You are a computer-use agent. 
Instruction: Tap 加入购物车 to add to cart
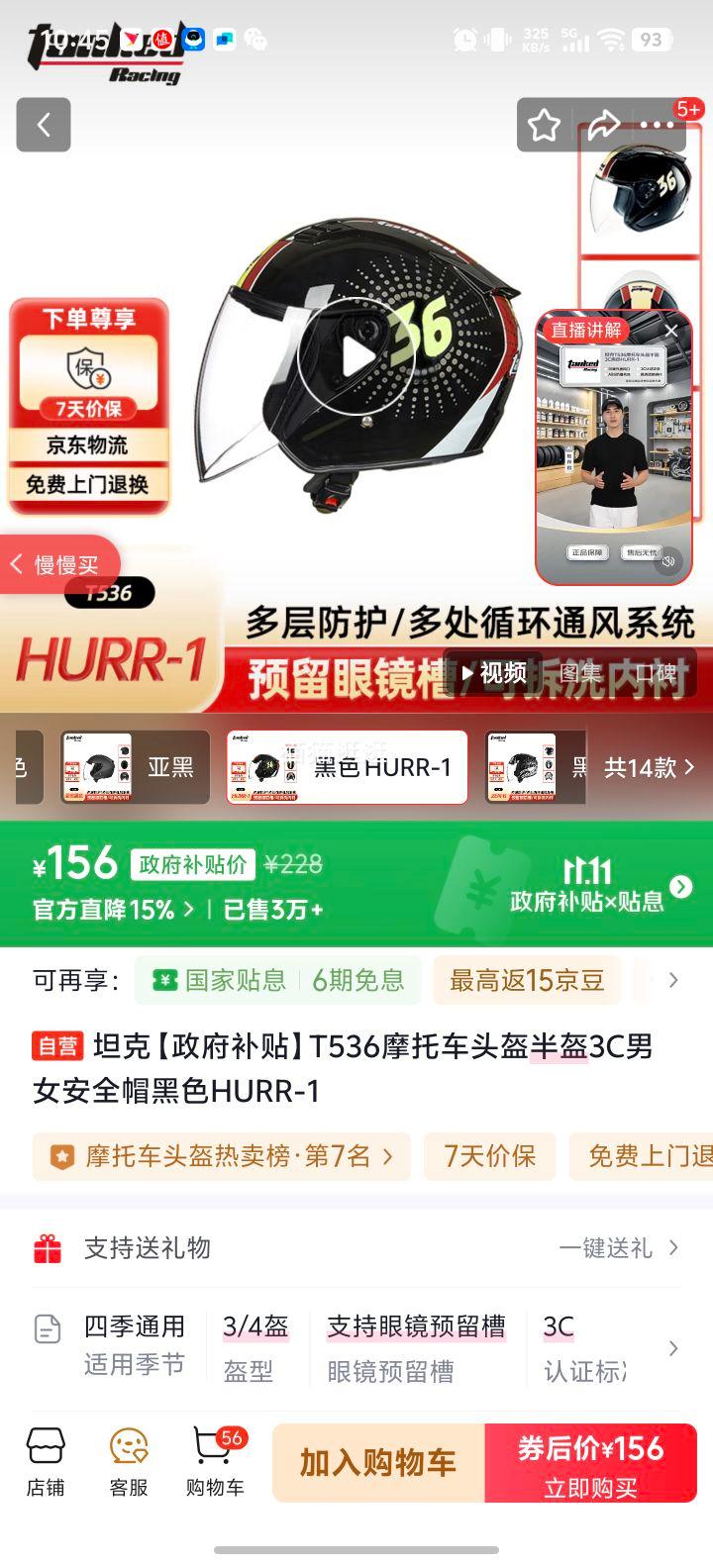point(378,1463)
